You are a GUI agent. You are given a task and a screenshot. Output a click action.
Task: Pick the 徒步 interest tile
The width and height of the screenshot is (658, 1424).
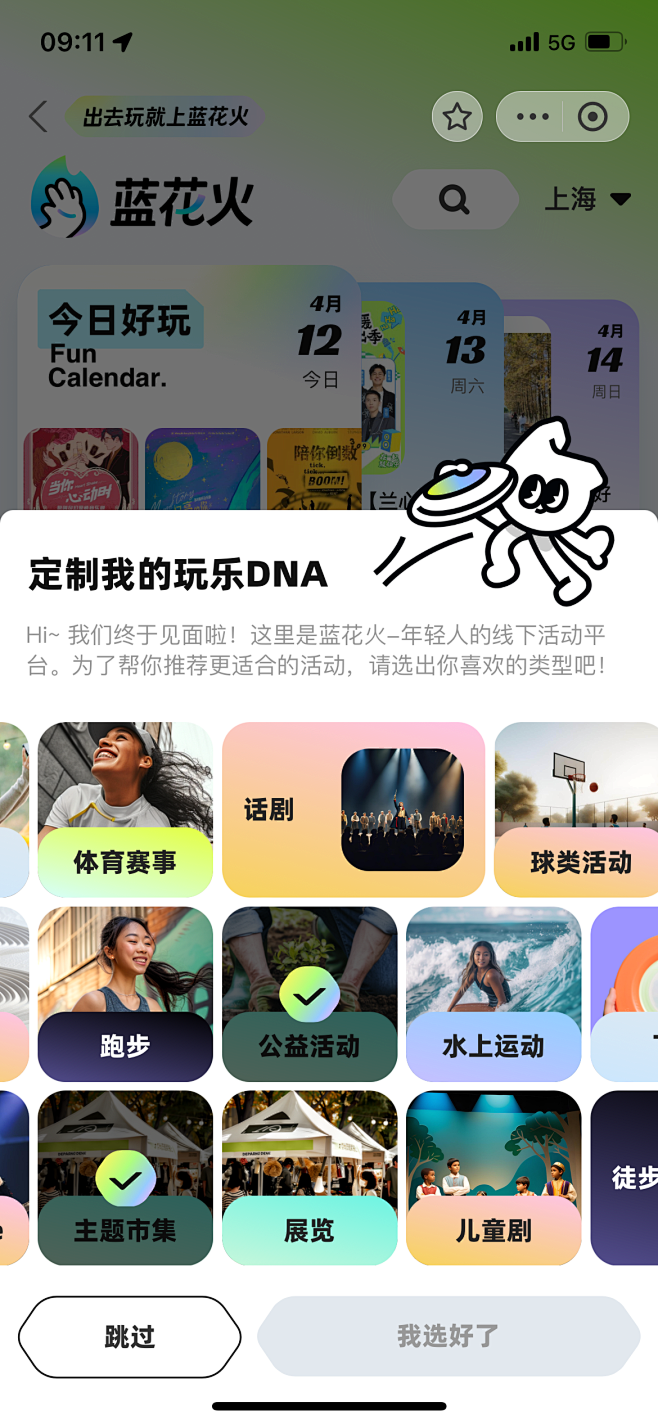pos(624,1178)
